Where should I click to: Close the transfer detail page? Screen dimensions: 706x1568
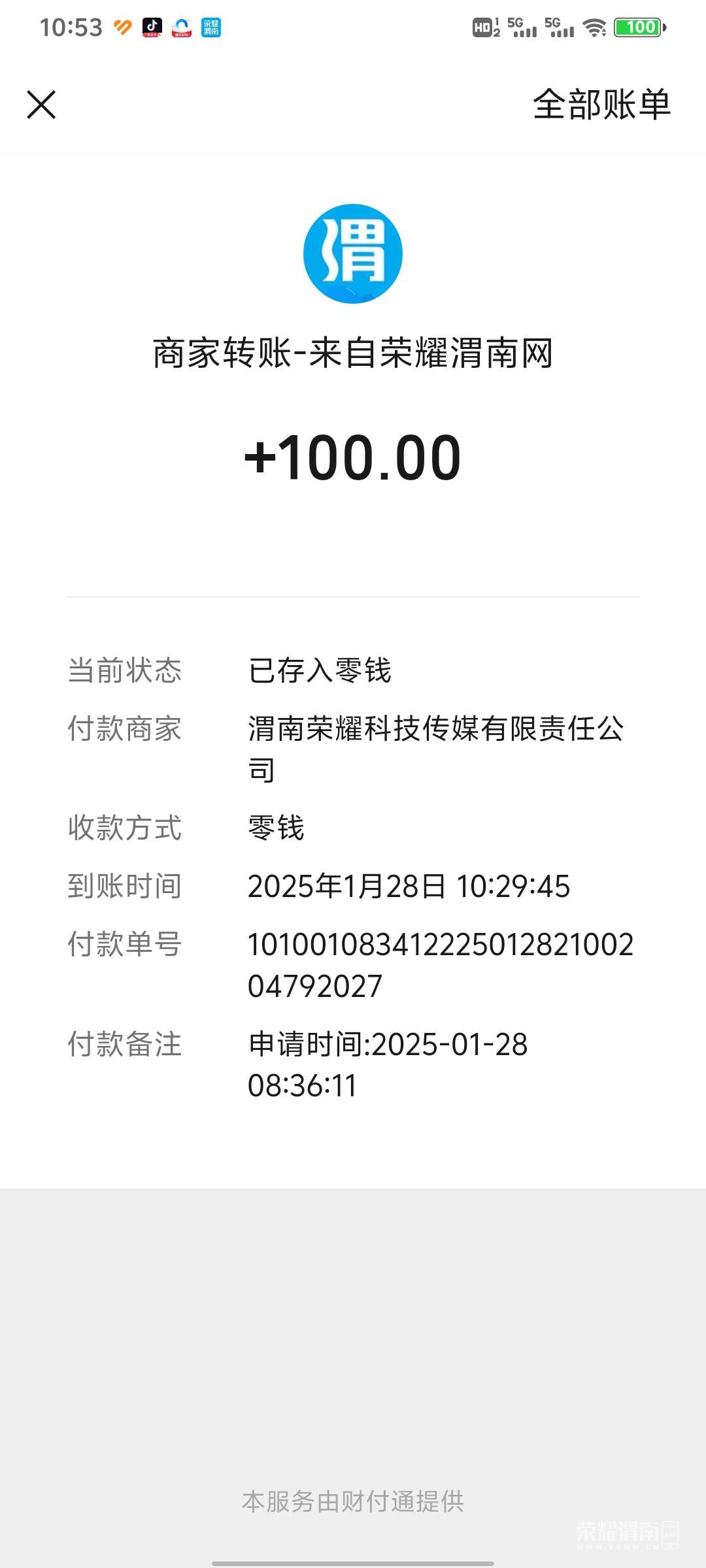(x=41, y=105)
